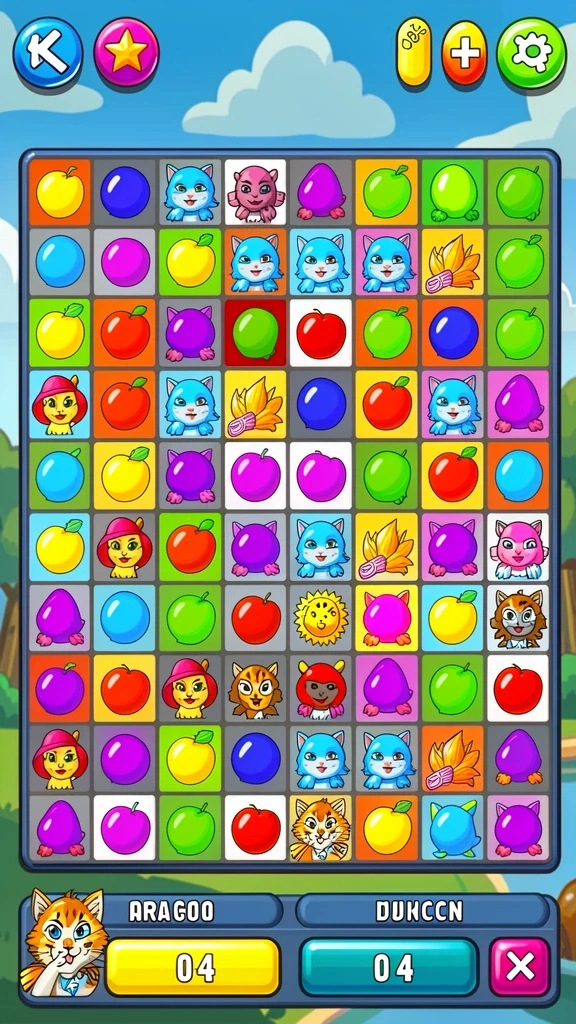
Task: Open the pink star button
Action: point(126,52)
